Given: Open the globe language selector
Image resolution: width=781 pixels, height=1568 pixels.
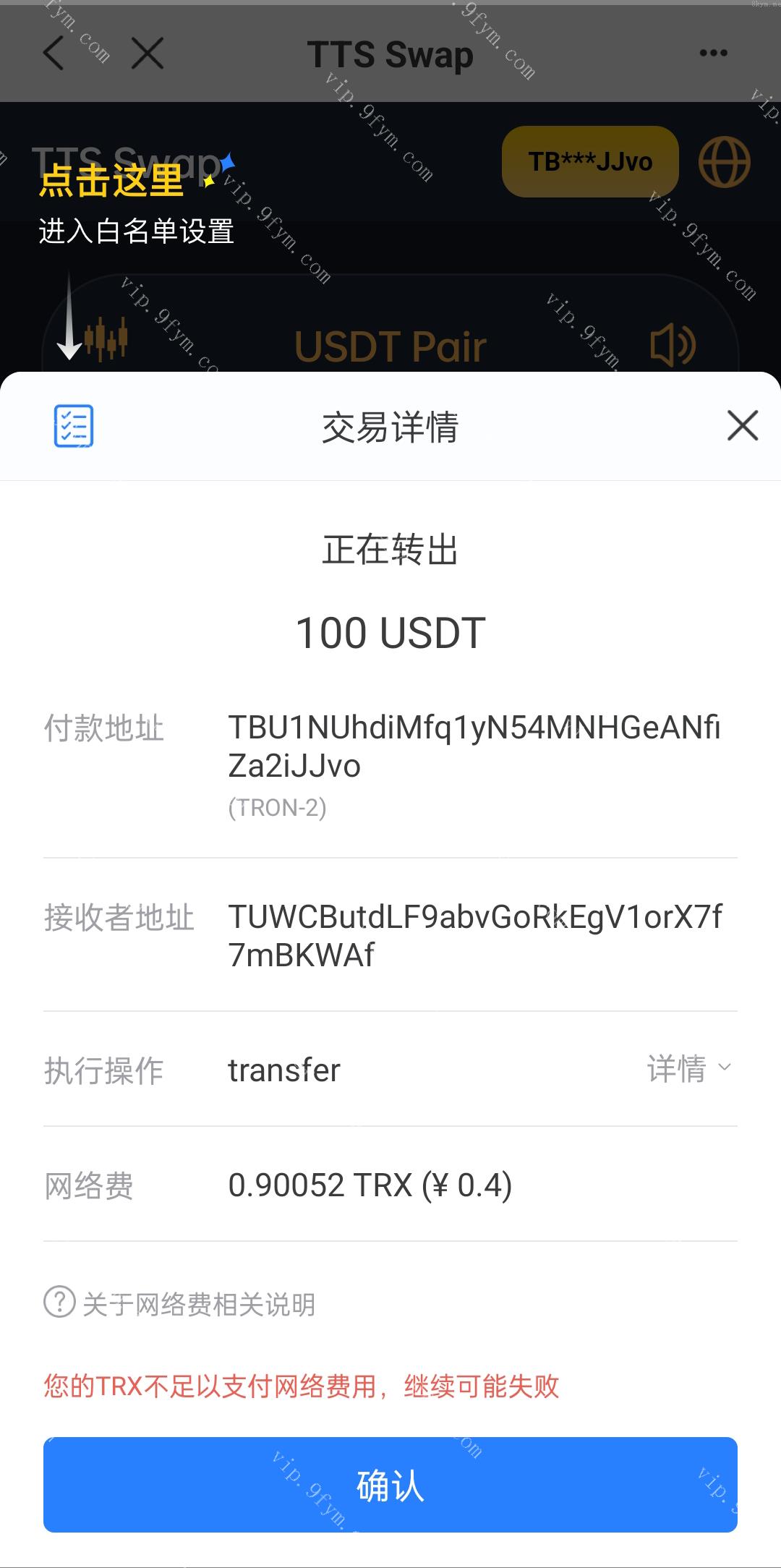Looking at the screenshot, I should tap(724, 161).
